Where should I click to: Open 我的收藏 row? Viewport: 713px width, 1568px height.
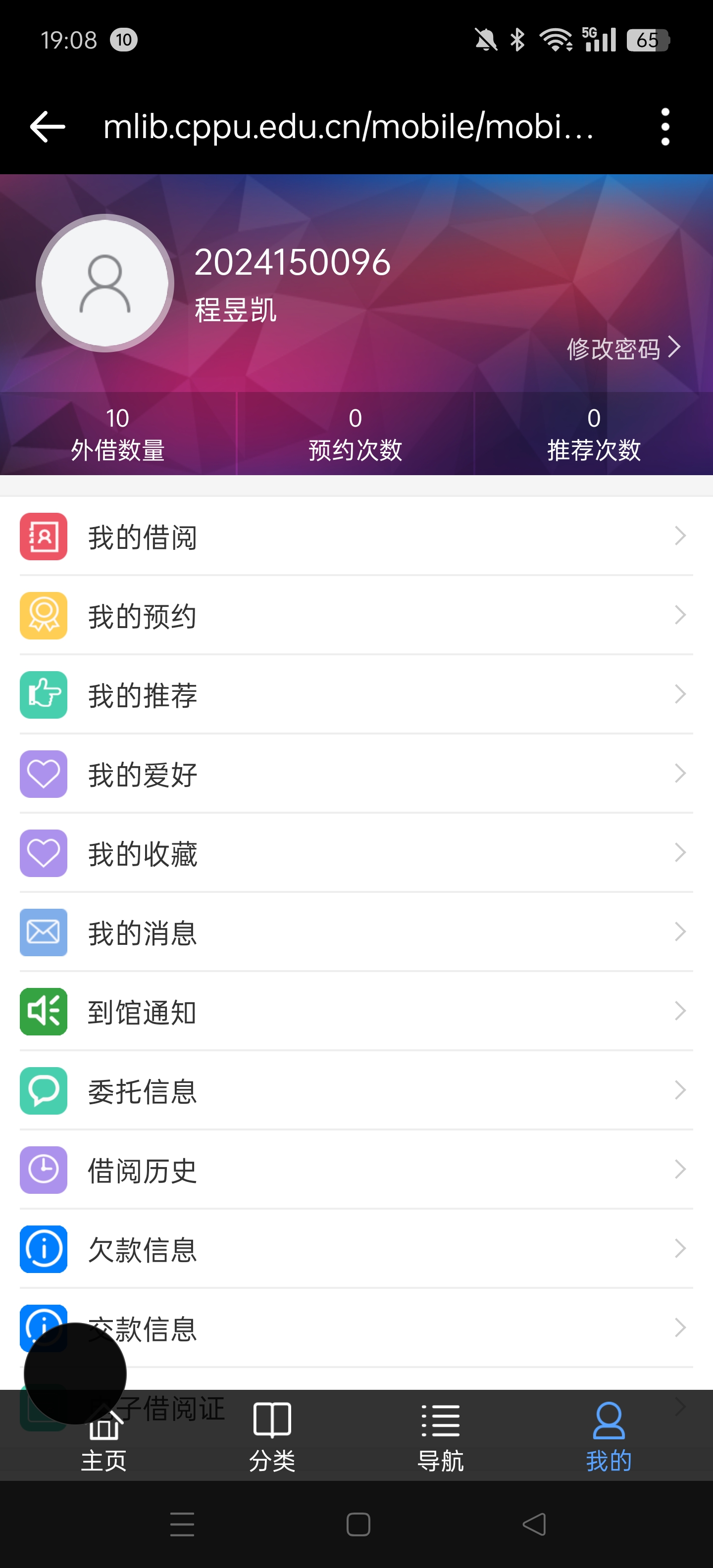tap(356, 853)
